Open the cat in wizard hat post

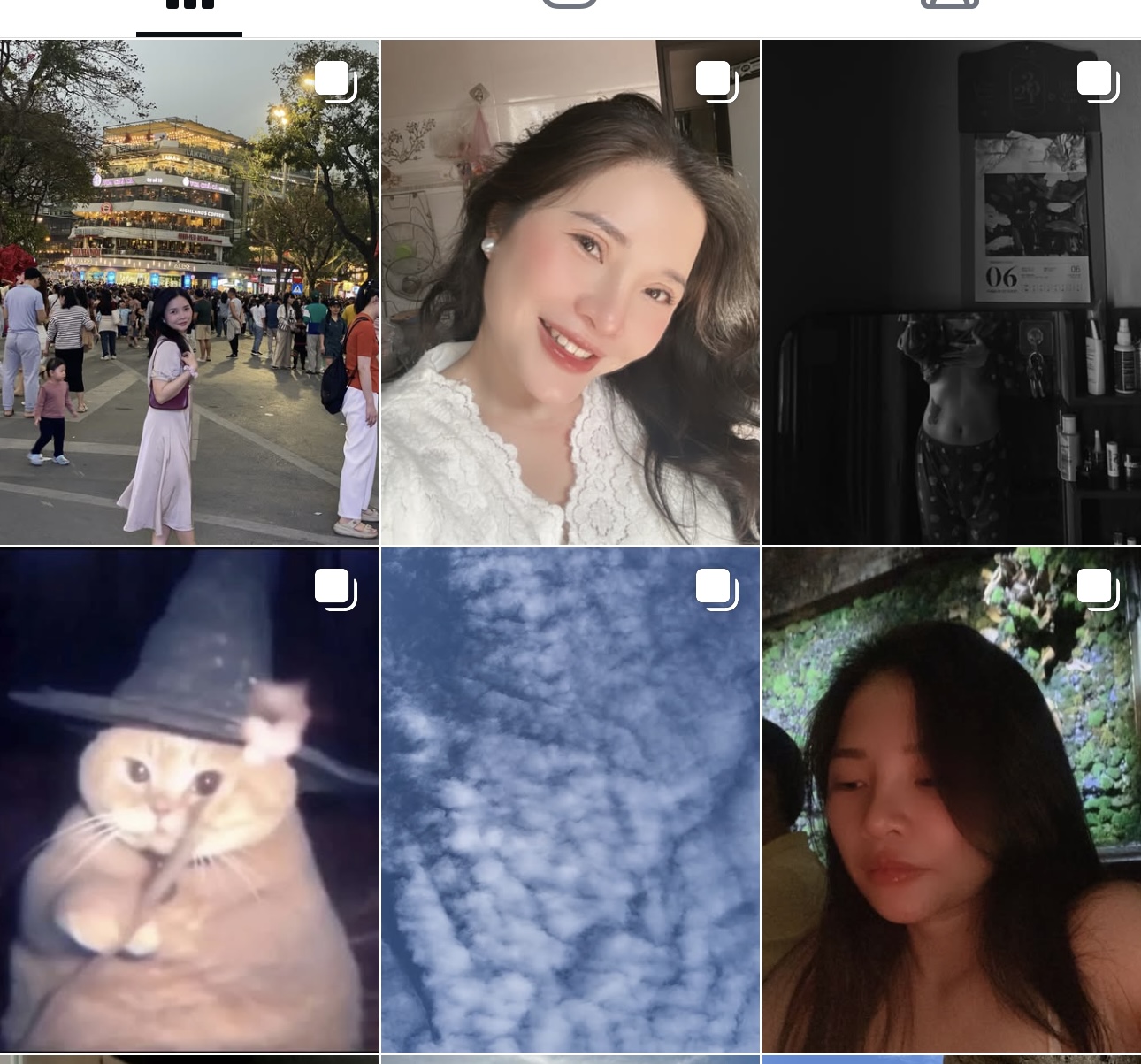[x=189, y=799]
